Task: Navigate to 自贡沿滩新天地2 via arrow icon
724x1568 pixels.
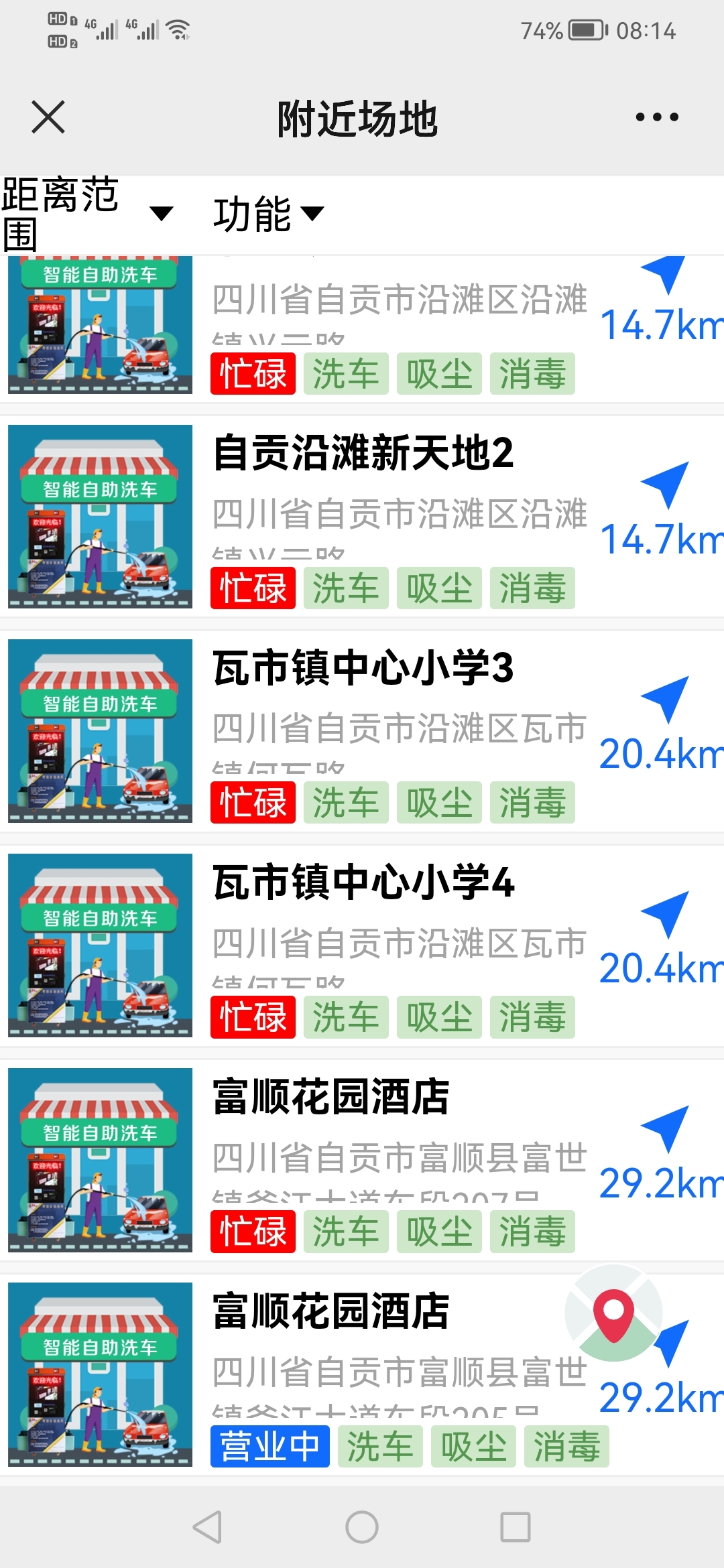Action: pyautogui.click(x=665, y=484)
